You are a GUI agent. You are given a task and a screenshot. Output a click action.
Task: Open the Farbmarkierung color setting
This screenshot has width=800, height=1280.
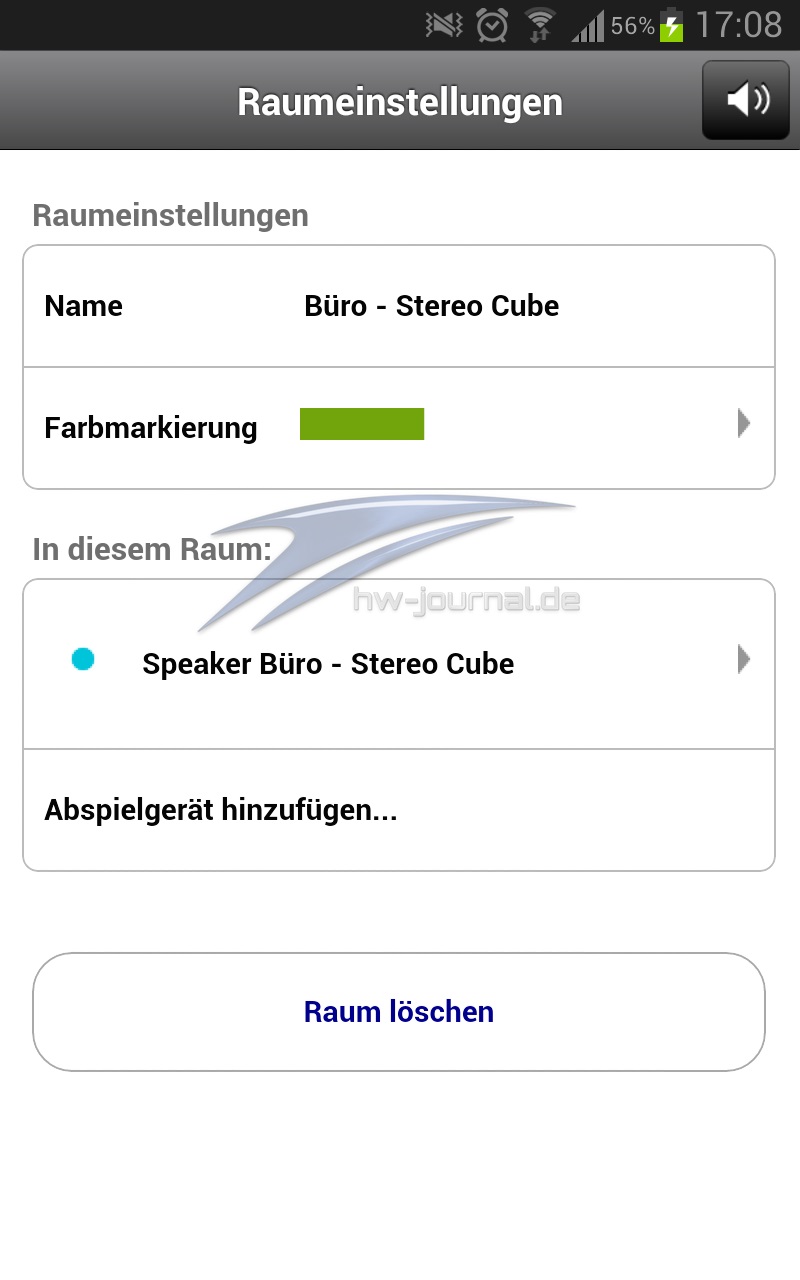[399, 428]
